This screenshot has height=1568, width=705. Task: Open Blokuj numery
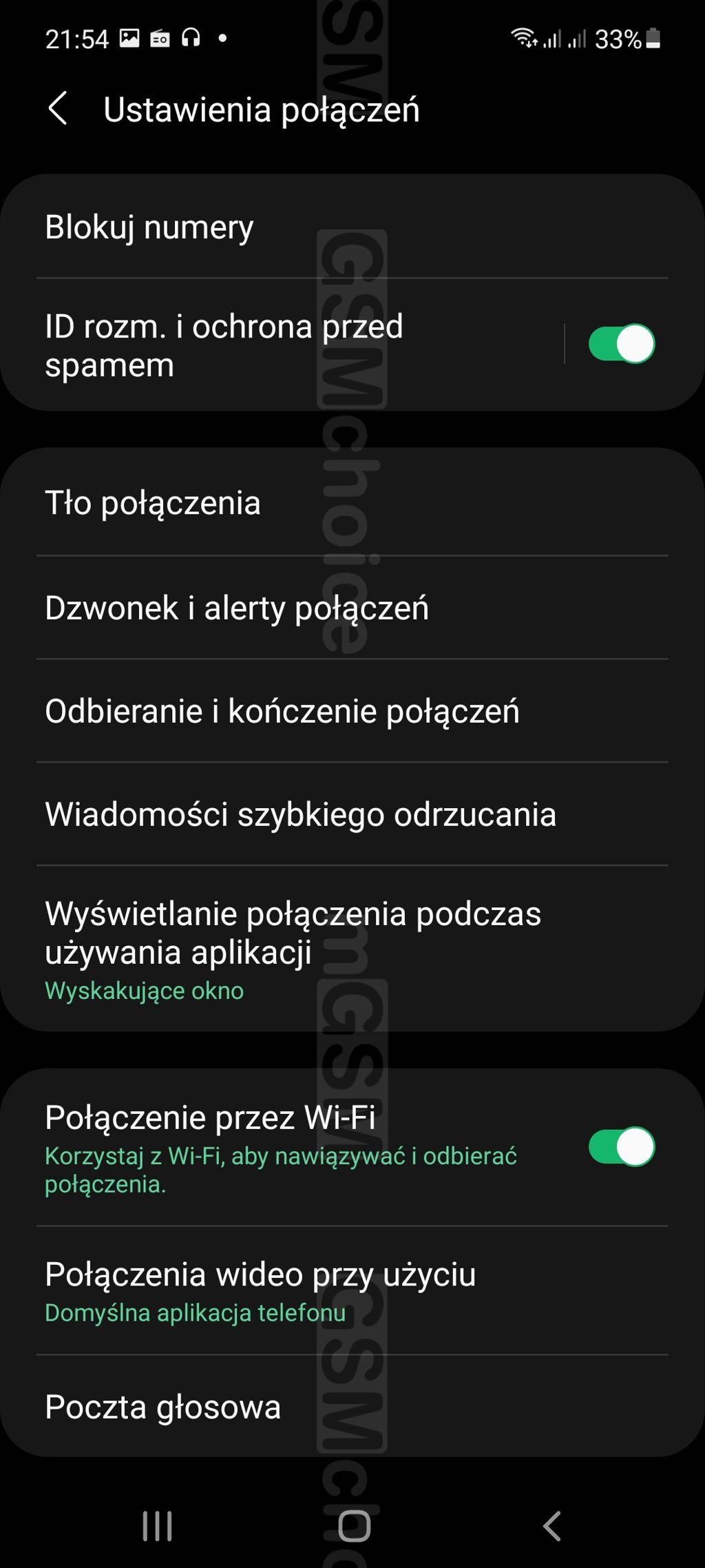pos(352,227)
